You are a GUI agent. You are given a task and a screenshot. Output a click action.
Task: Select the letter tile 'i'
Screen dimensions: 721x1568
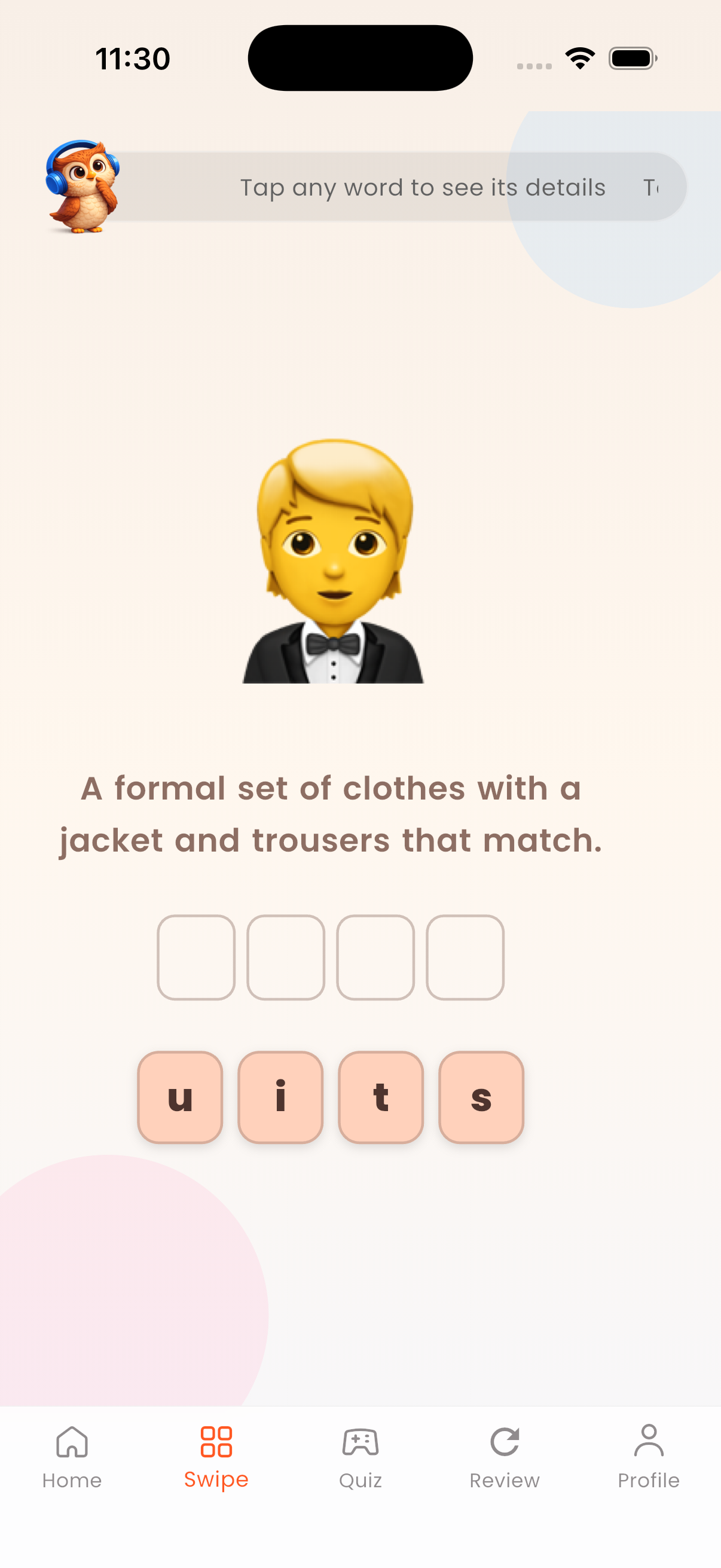tap(280, 1097)
